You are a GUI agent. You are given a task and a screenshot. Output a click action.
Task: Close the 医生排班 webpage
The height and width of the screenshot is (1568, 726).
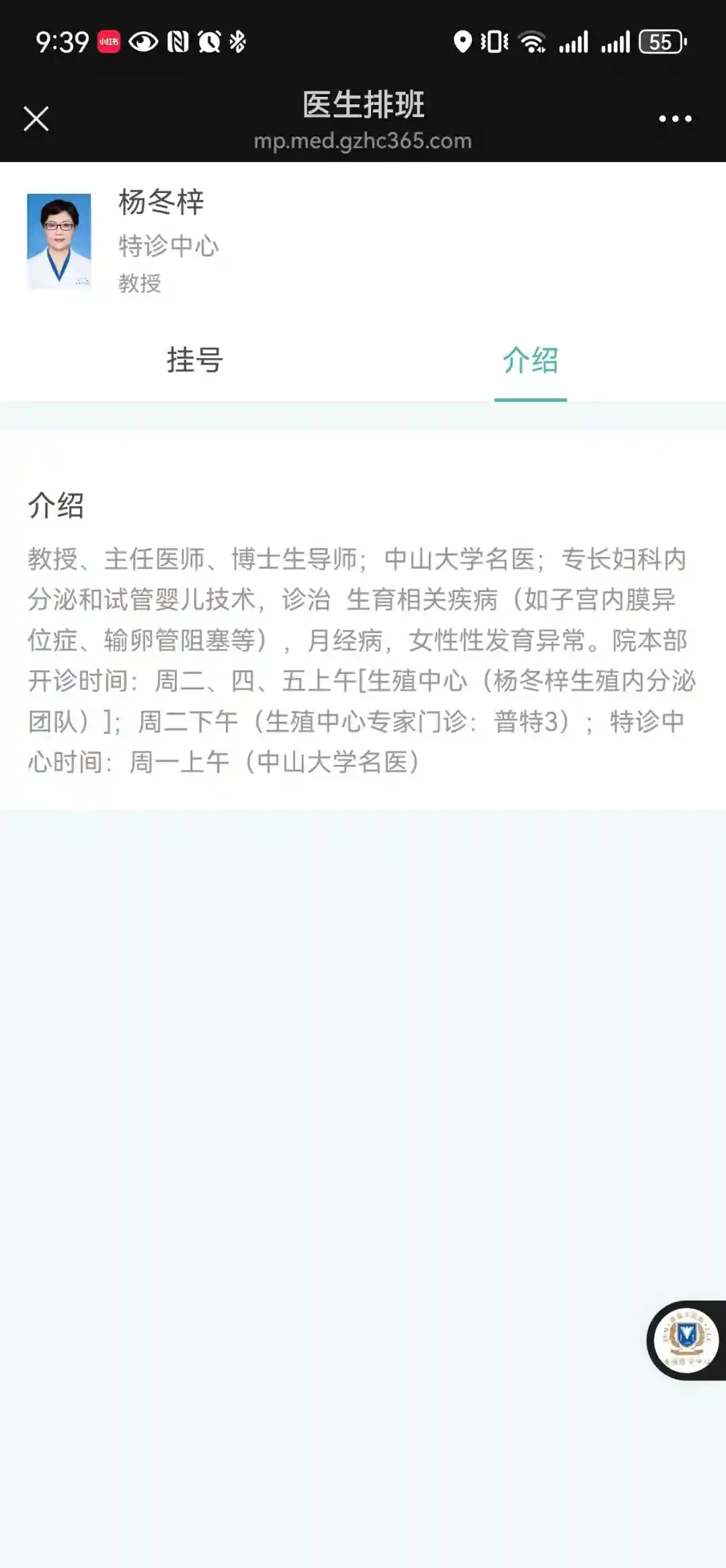[36, 119]
